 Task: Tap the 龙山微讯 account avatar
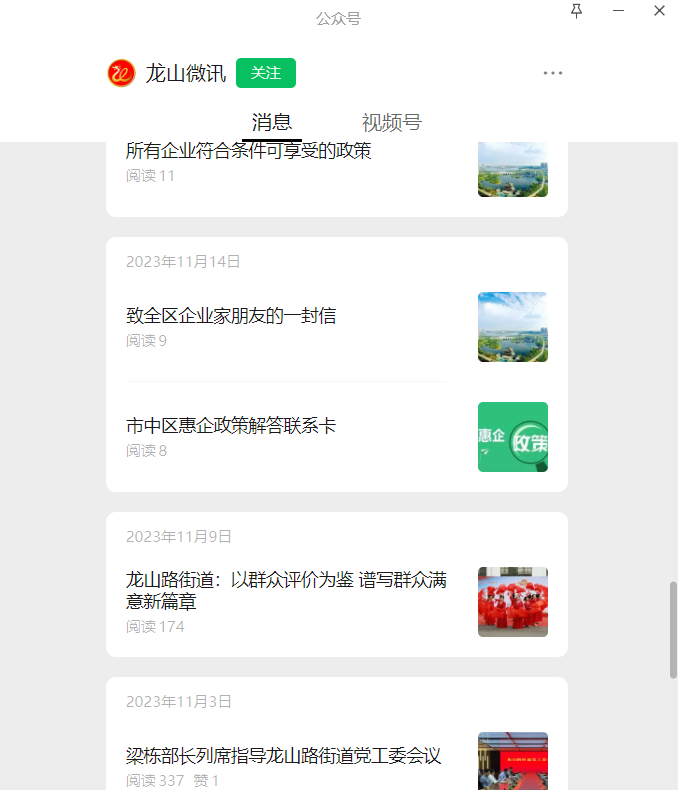pos(121,73)
